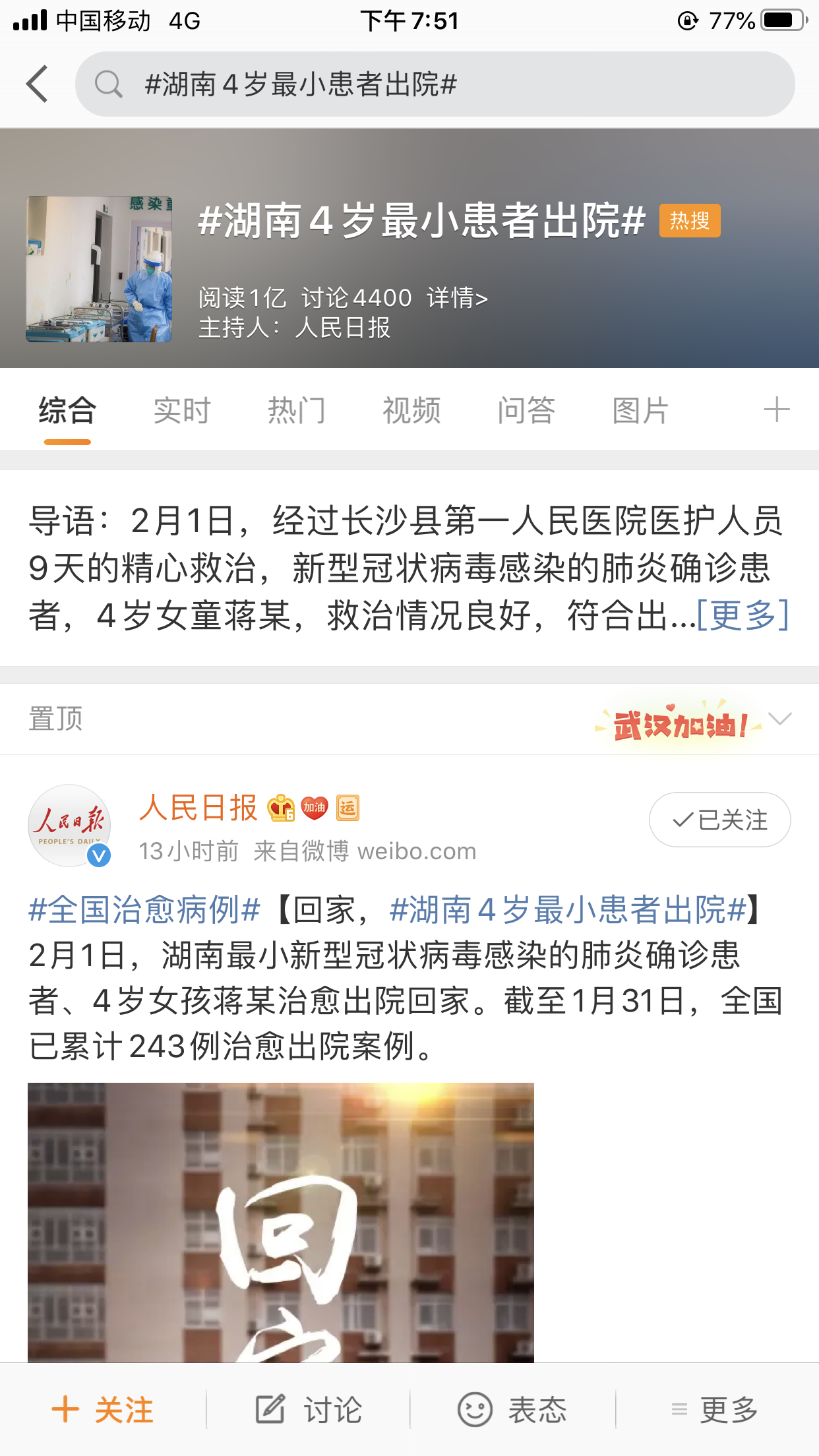This screenshot has width=819, height=1456.
Task: Tap the plus icon to add a tab
Action: [777, 409]
